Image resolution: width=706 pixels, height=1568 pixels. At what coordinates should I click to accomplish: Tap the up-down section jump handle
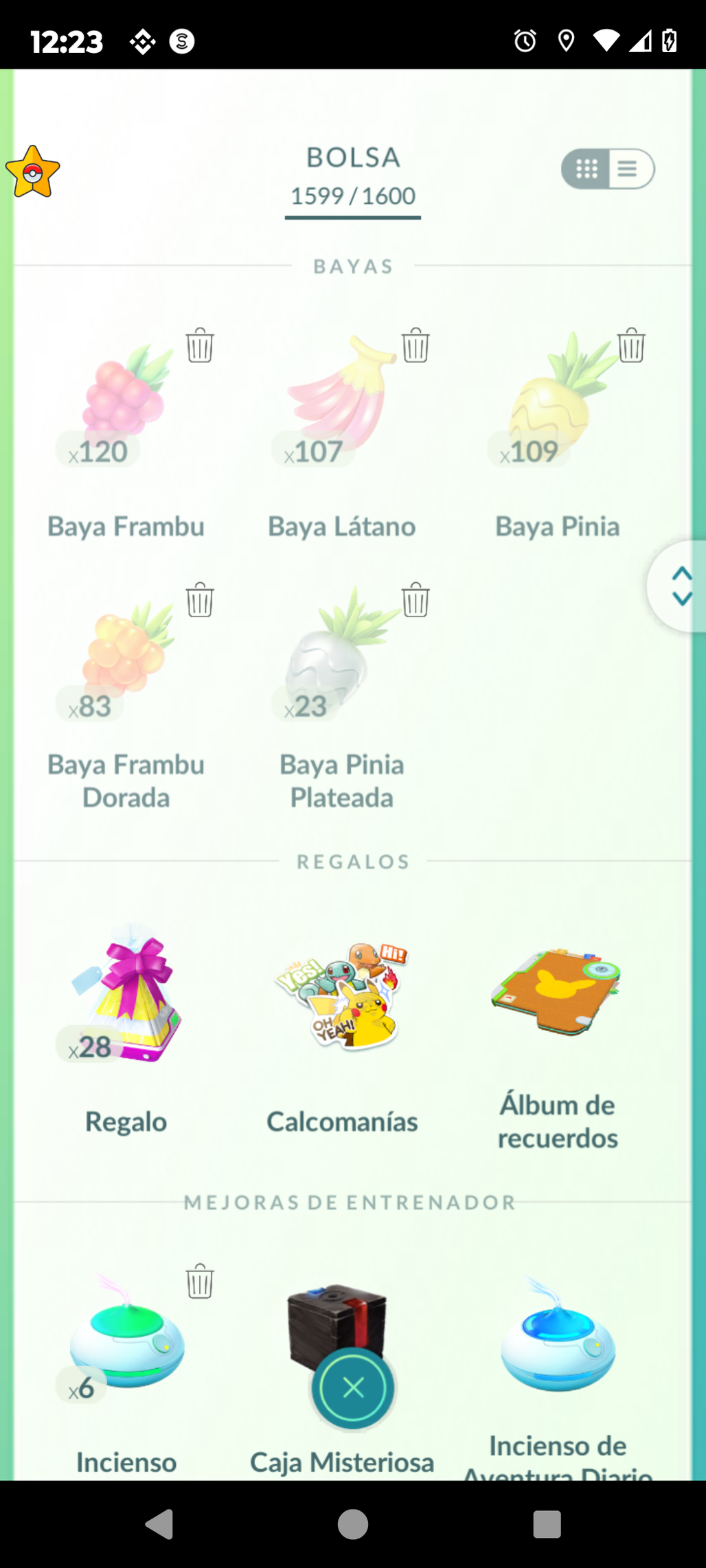(x=681, y=586)
